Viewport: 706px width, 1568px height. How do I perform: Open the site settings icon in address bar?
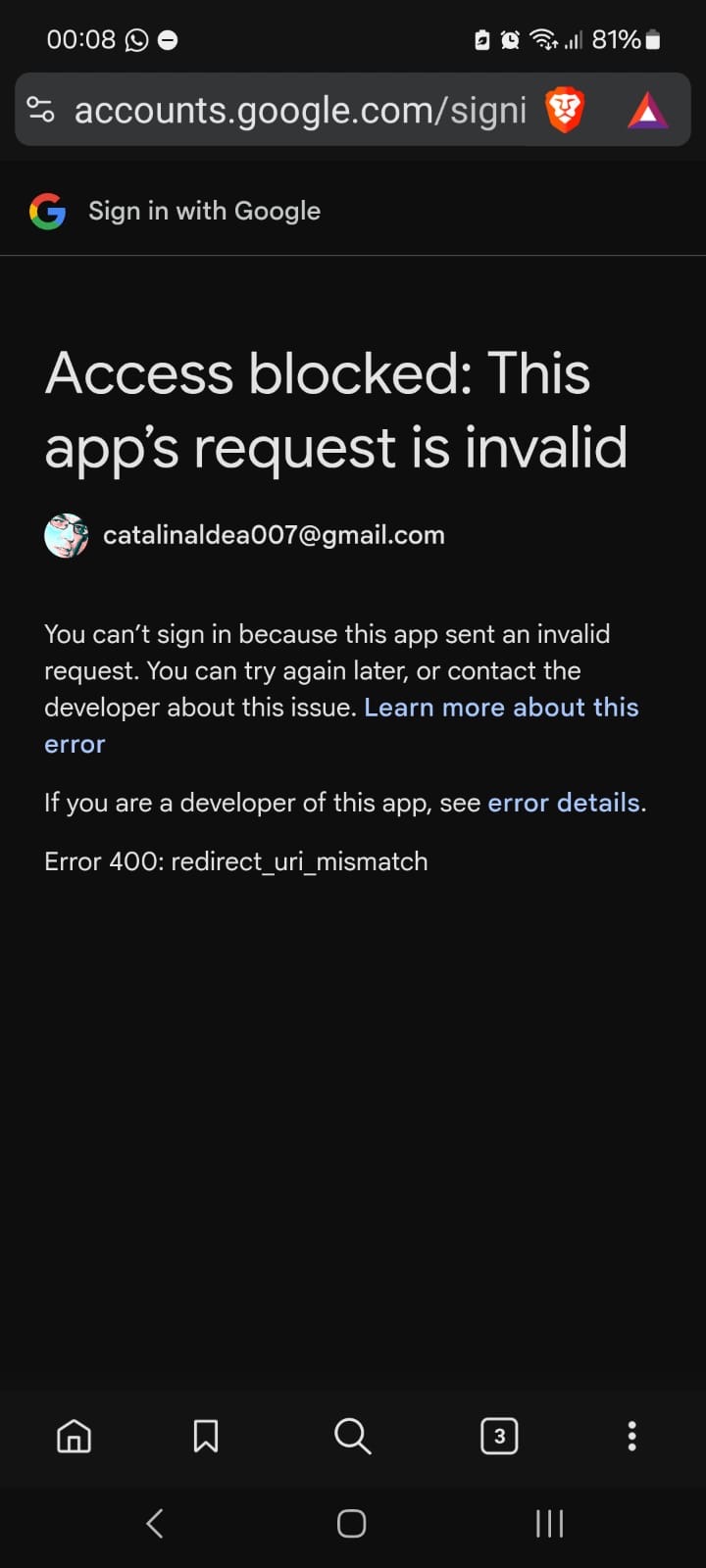coord(41,110)
